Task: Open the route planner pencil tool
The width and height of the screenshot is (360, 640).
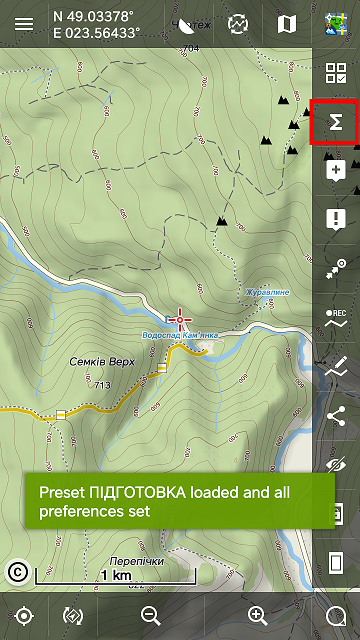Action: [x=336, y=367]
